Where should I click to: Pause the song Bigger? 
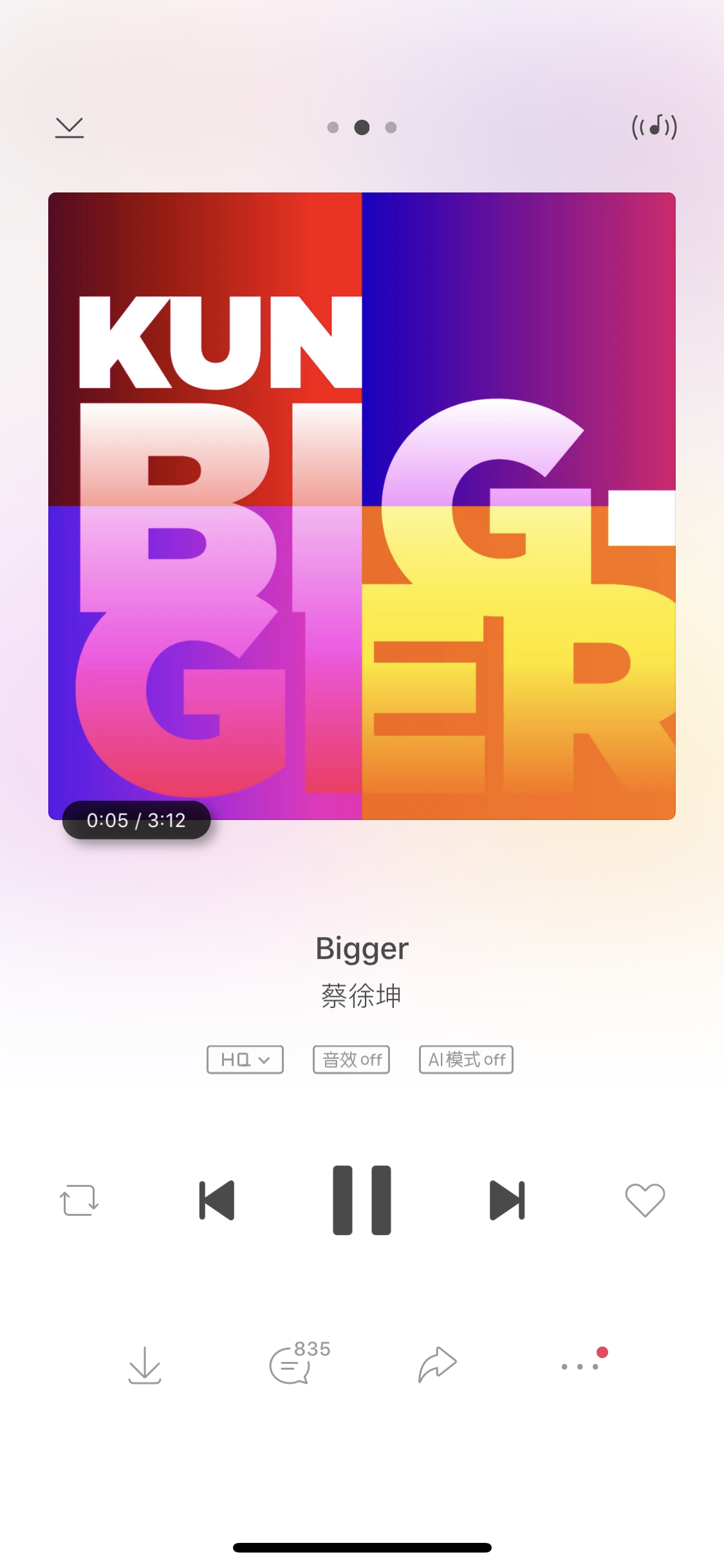point(362,1200)
